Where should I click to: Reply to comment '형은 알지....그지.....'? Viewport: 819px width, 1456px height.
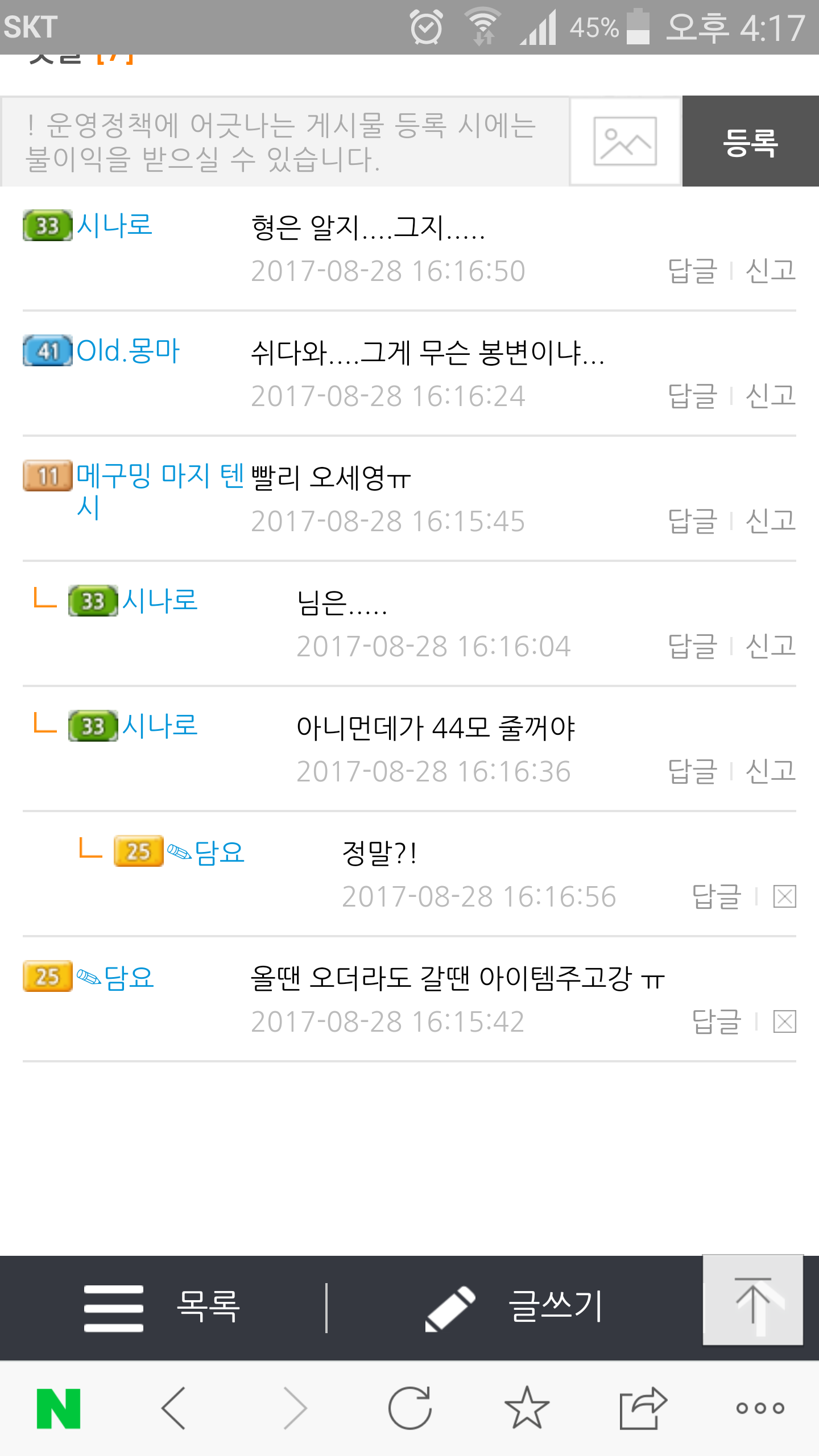tap(692, 271)
